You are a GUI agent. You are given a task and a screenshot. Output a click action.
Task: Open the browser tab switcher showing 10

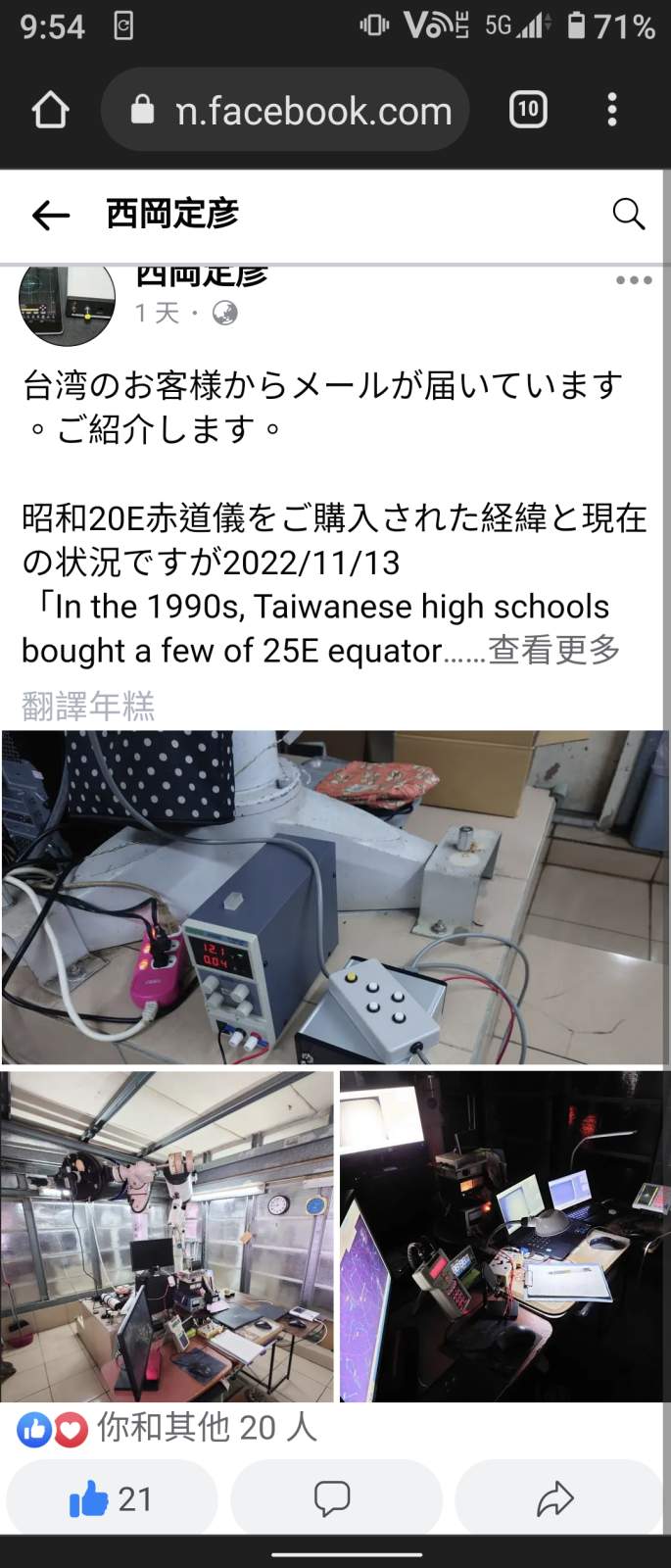pyautogui.click(x=528, y=110)
